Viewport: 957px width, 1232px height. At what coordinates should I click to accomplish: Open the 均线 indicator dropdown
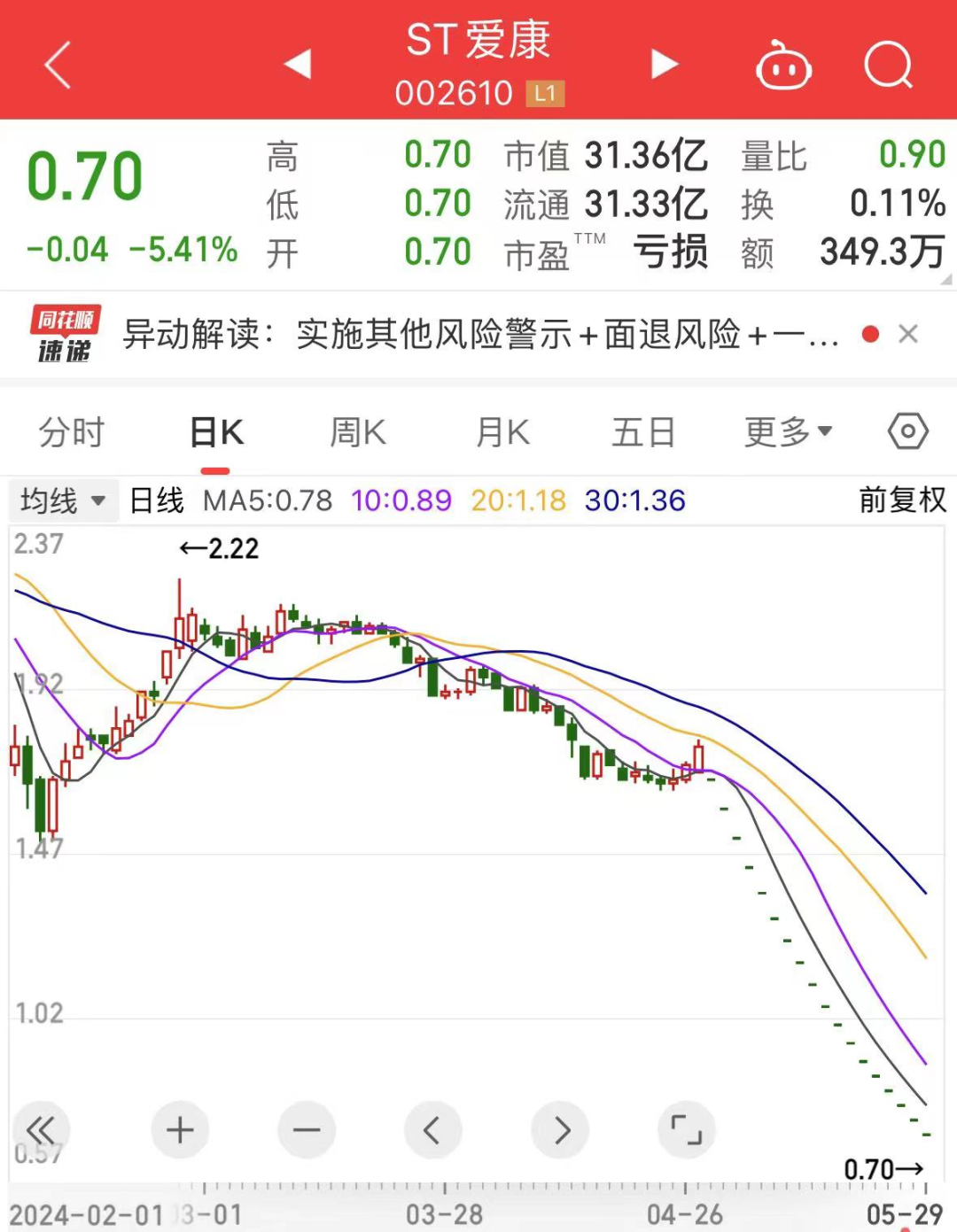click(62, 500)
